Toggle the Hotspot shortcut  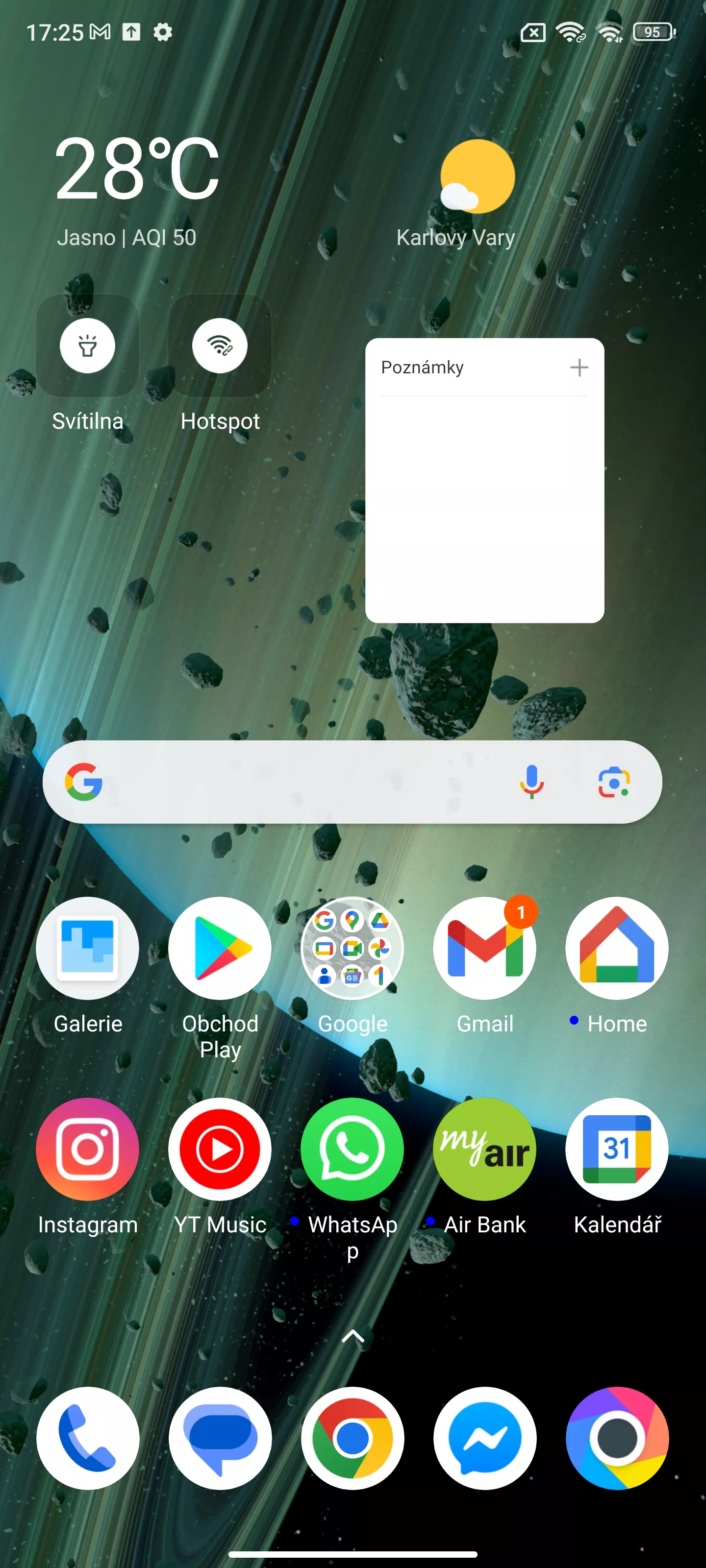click(x=219, y=346)
